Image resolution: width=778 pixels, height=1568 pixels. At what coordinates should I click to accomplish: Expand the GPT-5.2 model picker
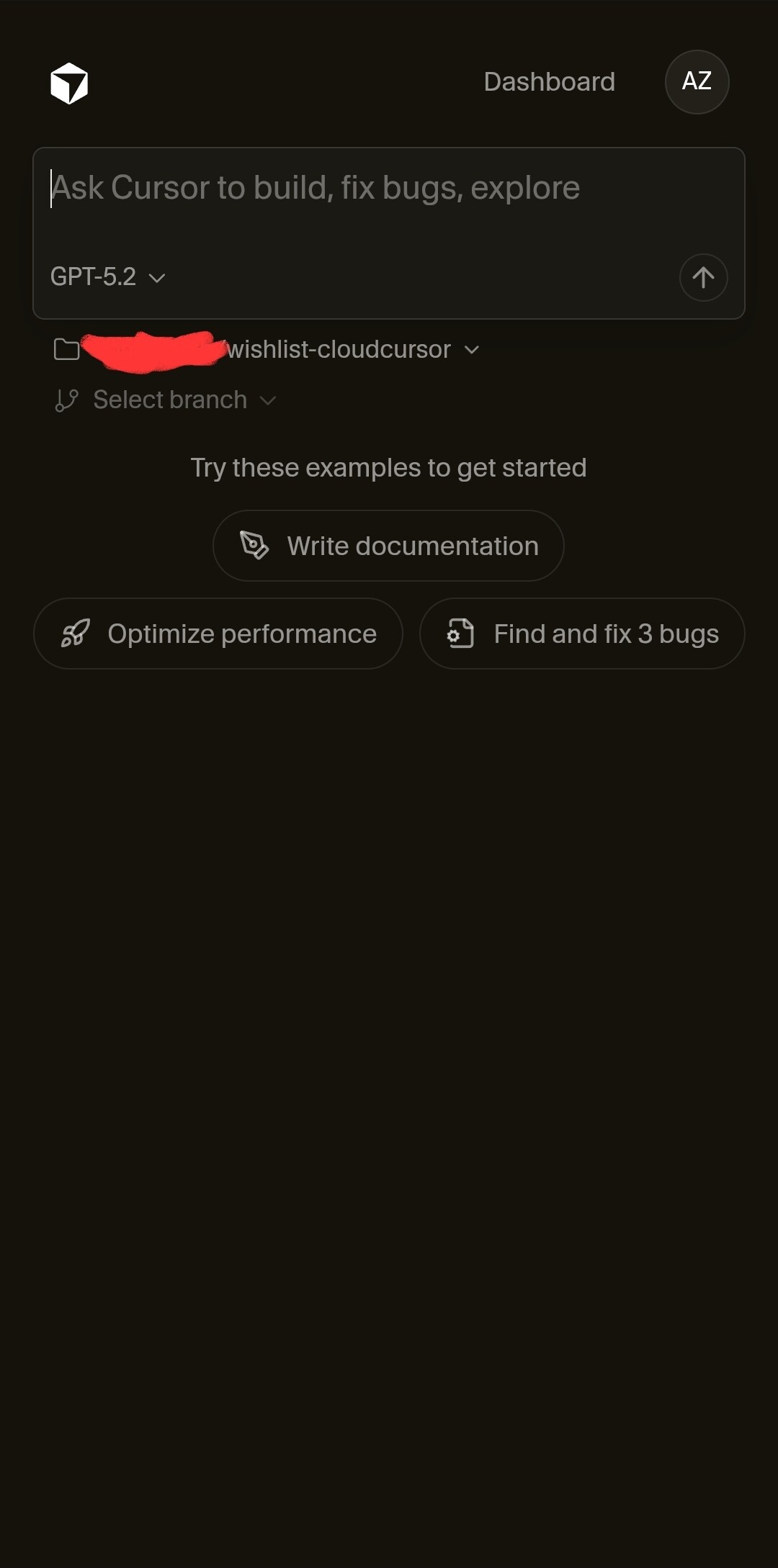click(108, 277)
